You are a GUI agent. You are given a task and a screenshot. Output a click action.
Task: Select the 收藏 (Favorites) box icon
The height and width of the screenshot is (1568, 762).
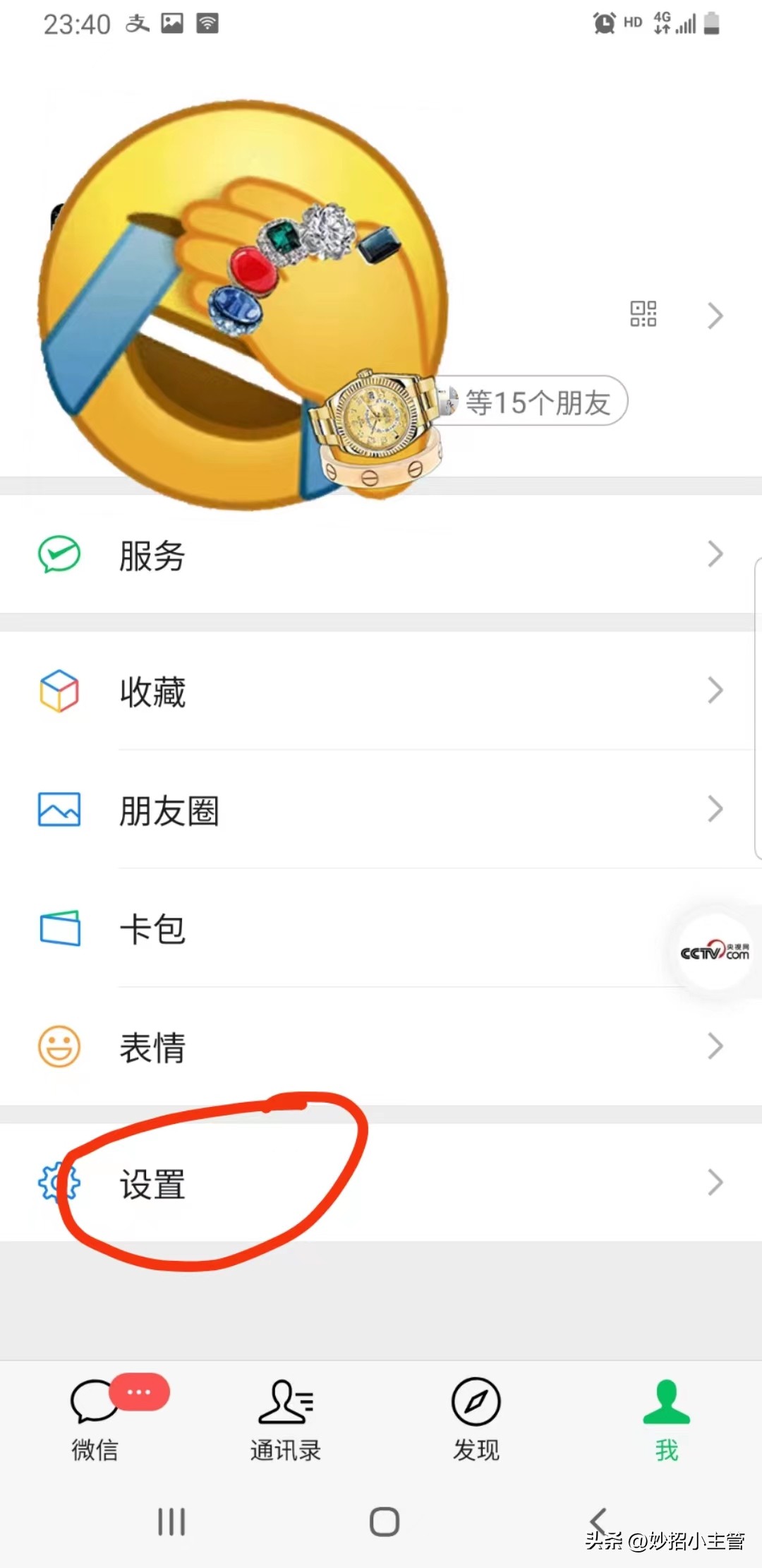(x=58, y=690)
